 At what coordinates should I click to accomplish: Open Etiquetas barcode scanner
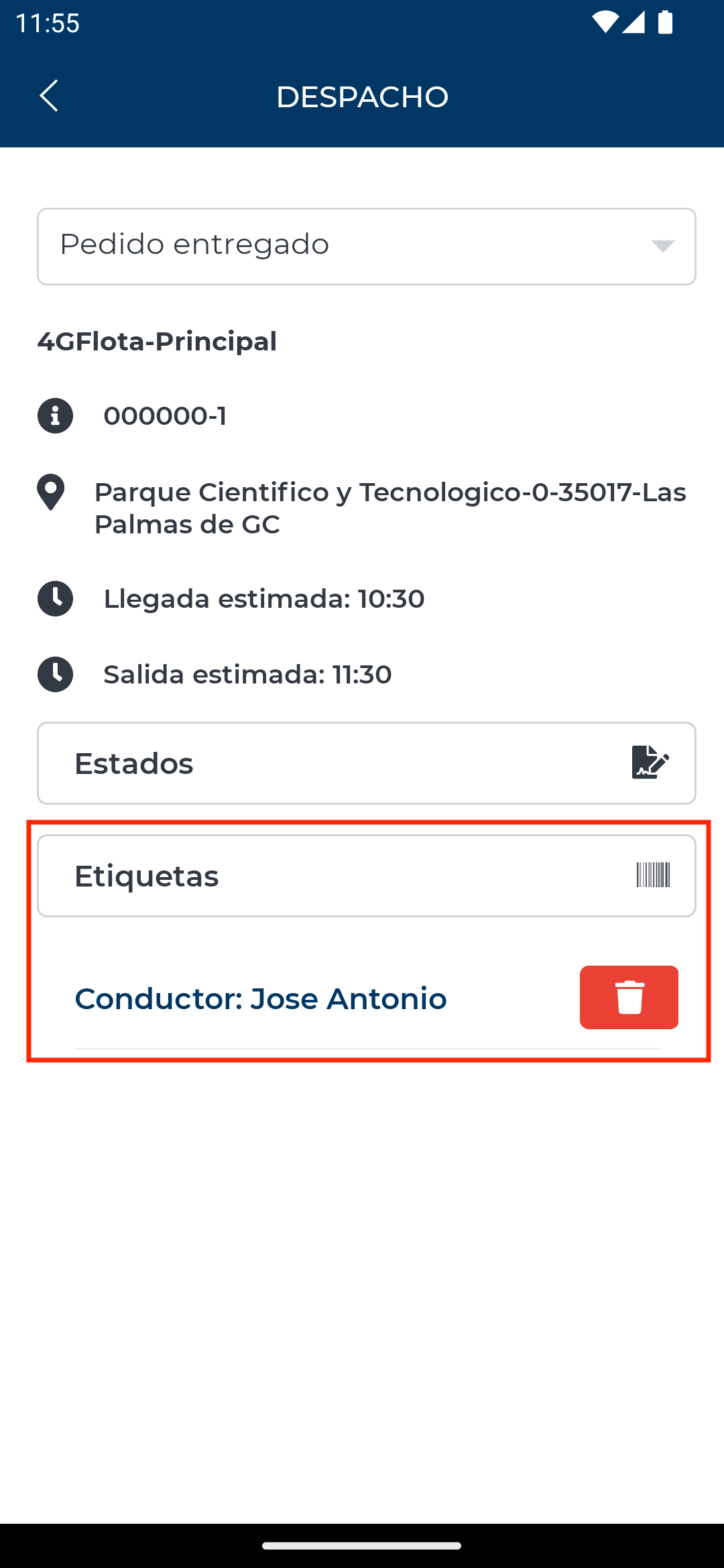pos(652,875)
